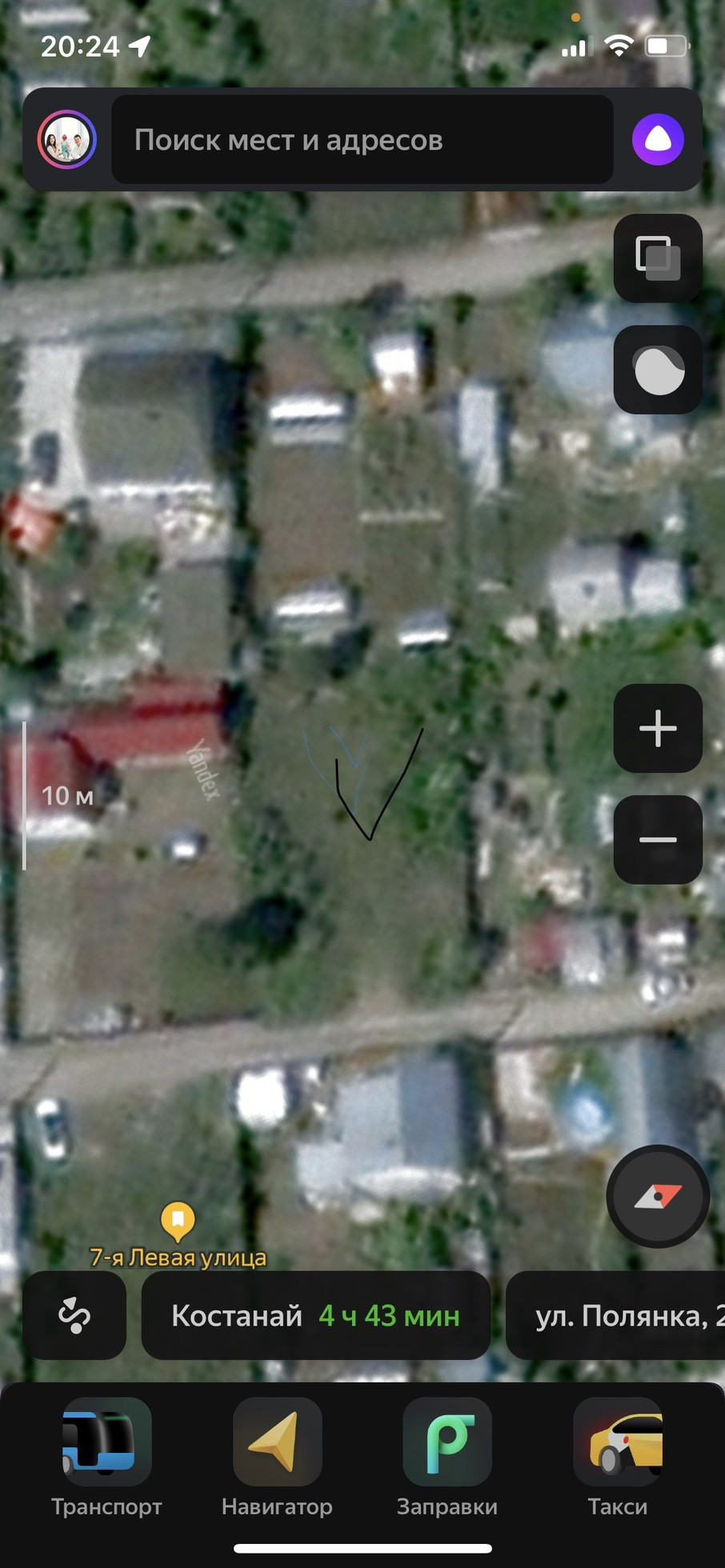Tap the compass location button
Screen dimensions: 725x1568
[658, 1196]
